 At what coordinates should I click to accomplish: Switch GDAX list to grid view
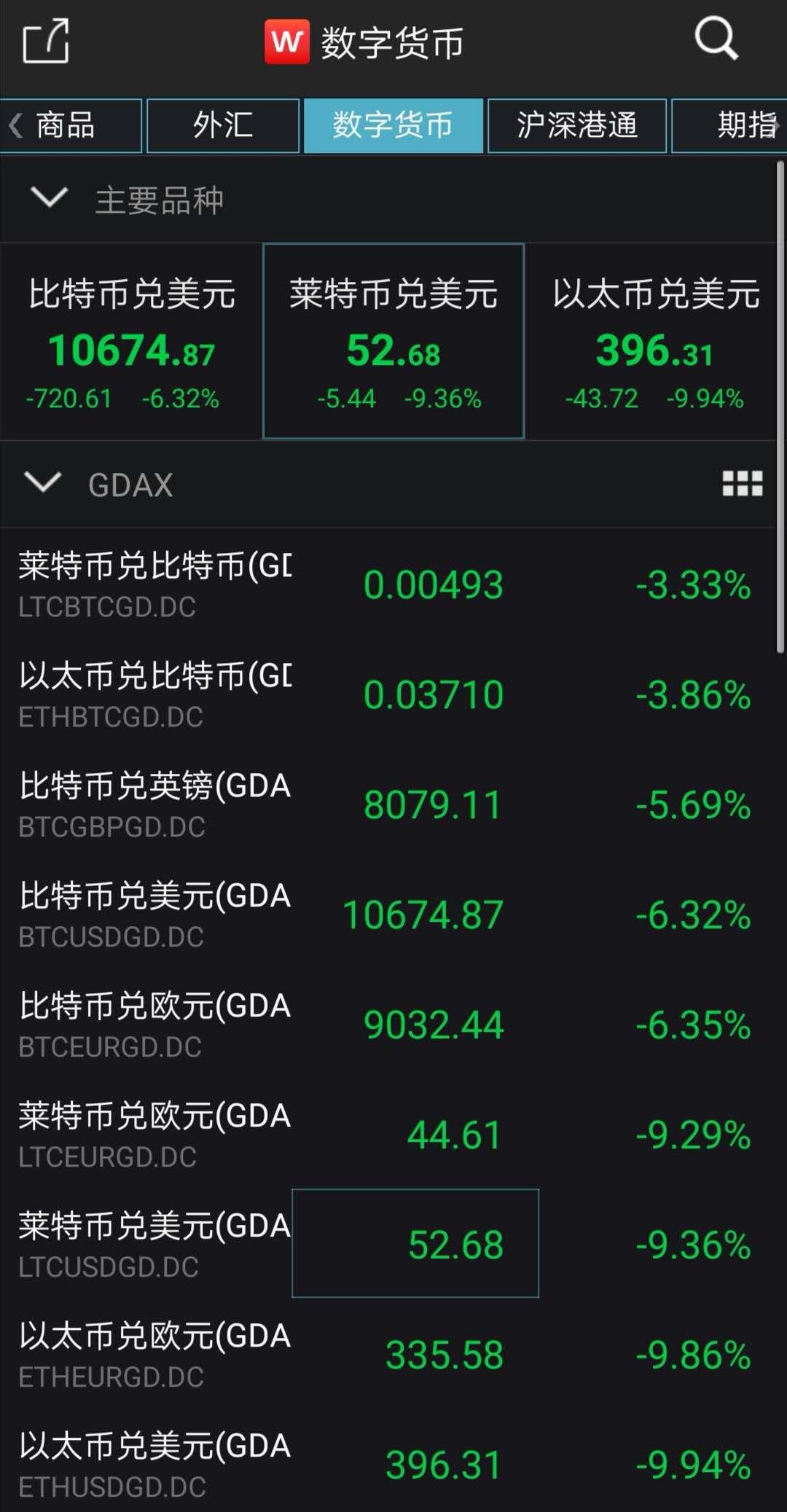tap(742, 484)
